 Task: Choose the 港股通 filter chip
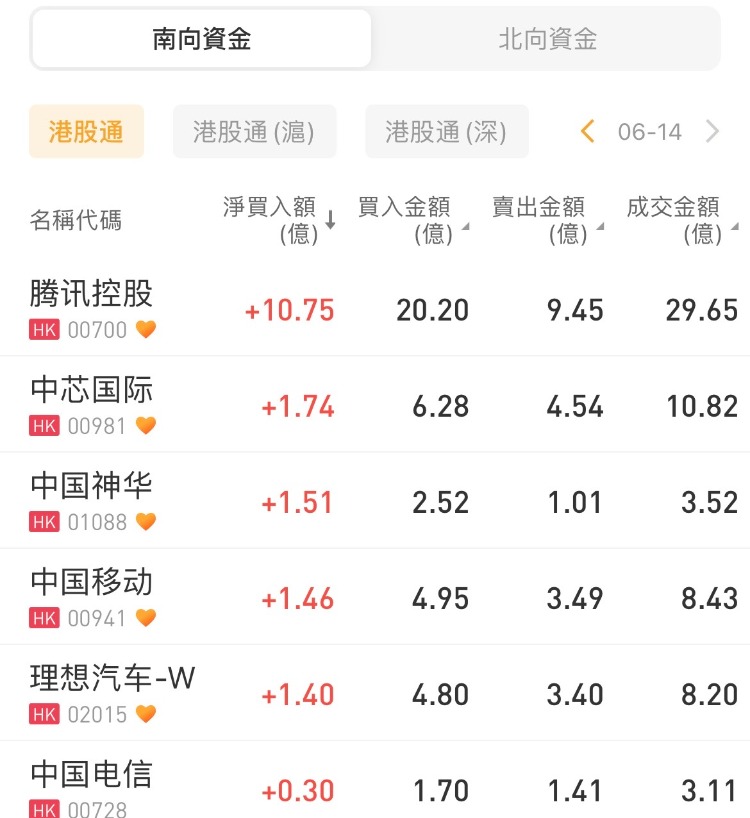86,132
